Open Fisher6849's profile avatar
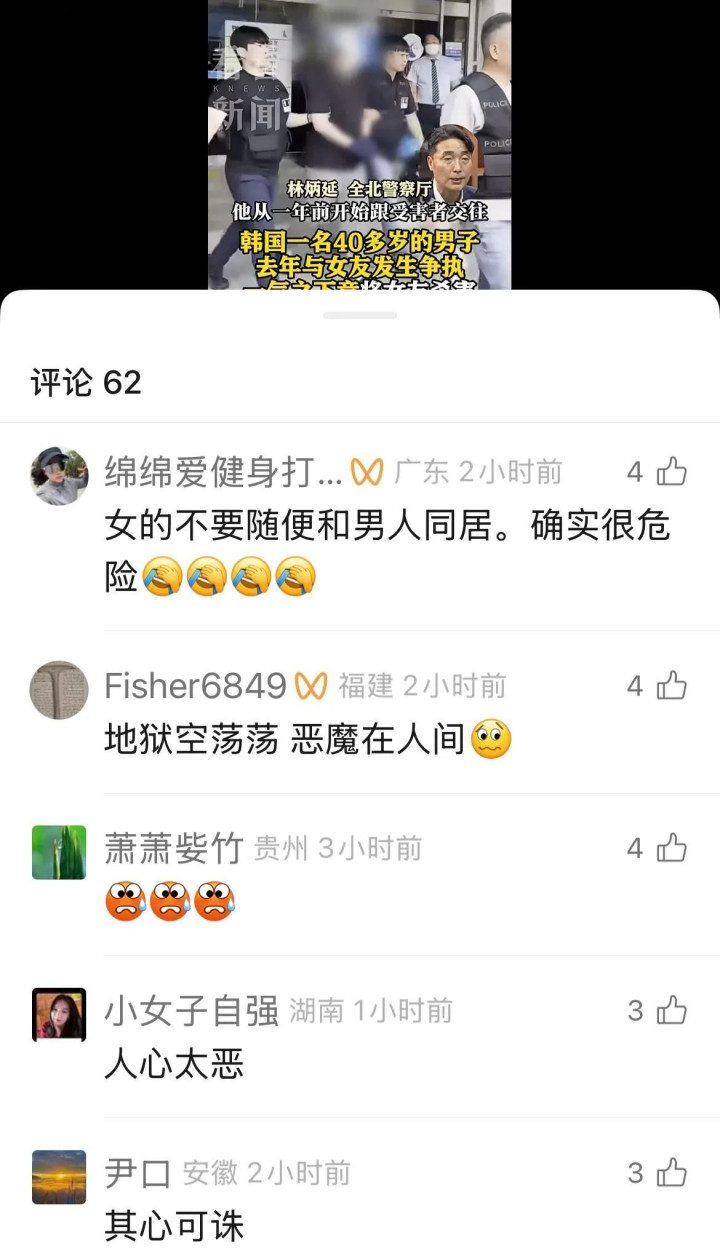Viewport: 720px width, 1248px height. (x=59, y=690)
